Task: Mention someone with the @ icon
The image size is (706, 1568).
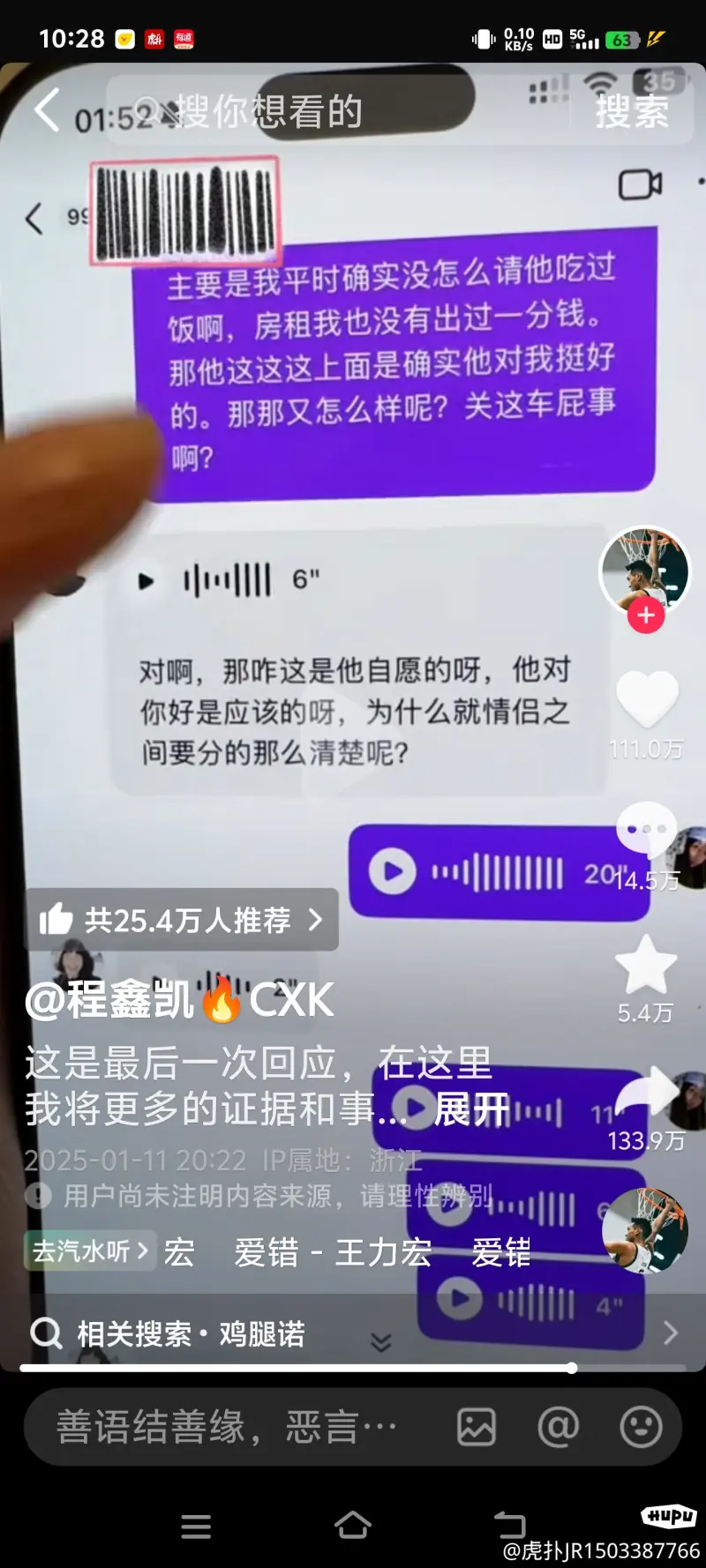Action: point(558,1427)
